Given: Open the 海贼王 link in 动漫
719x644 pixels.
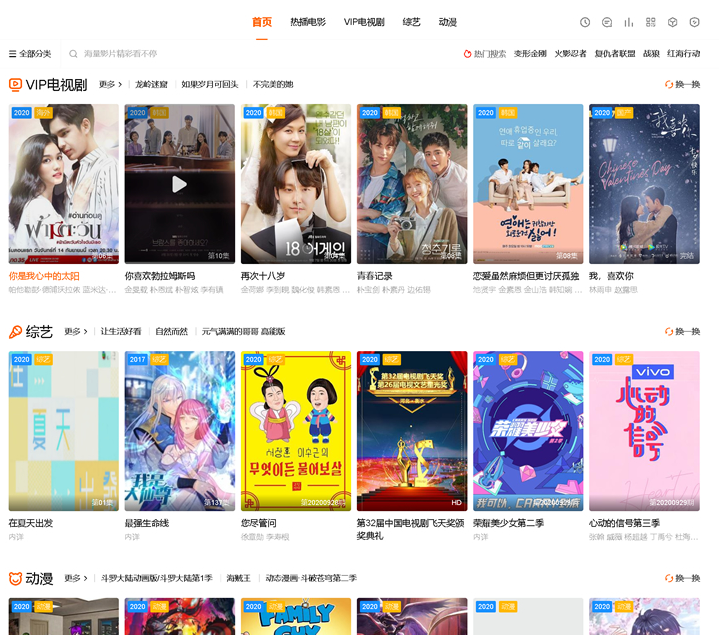Looking at the screenshot, I should click(x=239, y=578).
